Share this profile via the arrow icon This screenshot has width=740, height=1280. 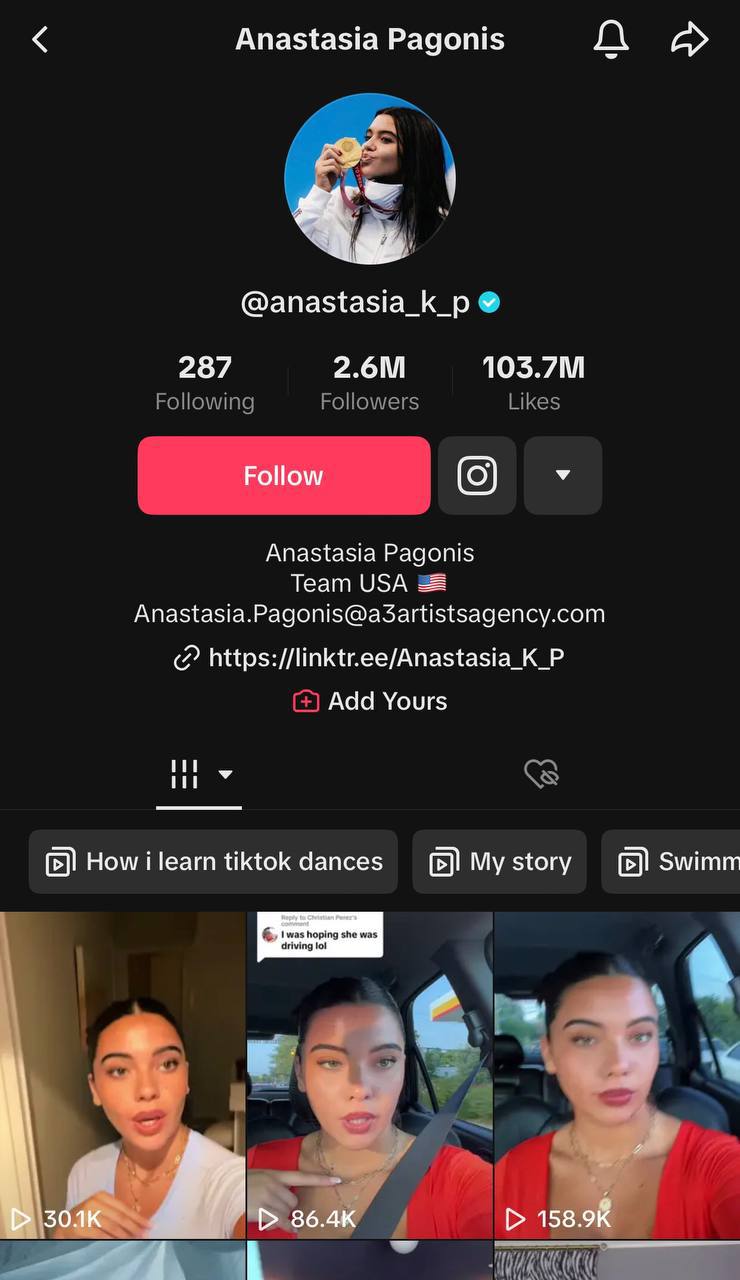(x=689, y=40)
